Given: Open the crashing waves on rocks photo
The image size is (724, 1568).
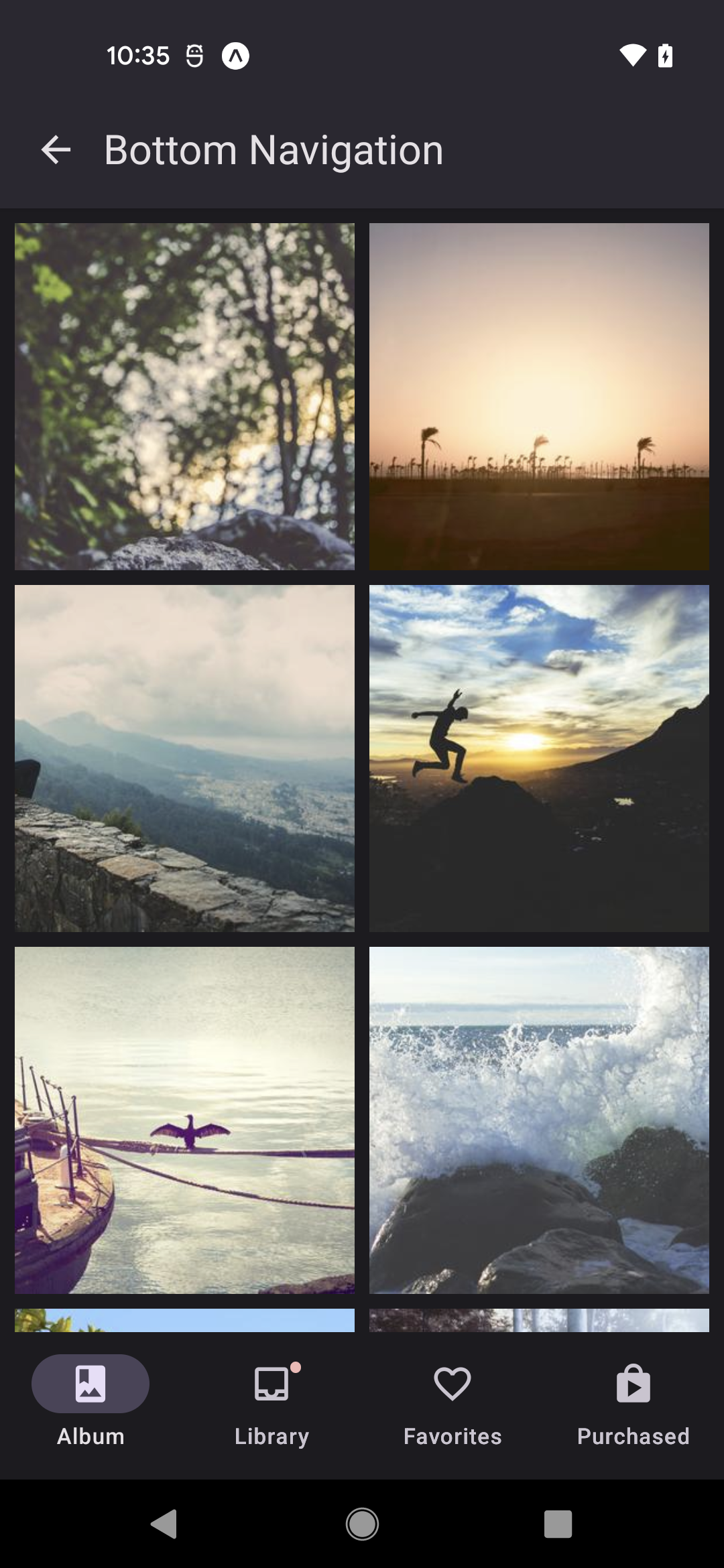Looking at the screenshot, I should (539, 1120).
